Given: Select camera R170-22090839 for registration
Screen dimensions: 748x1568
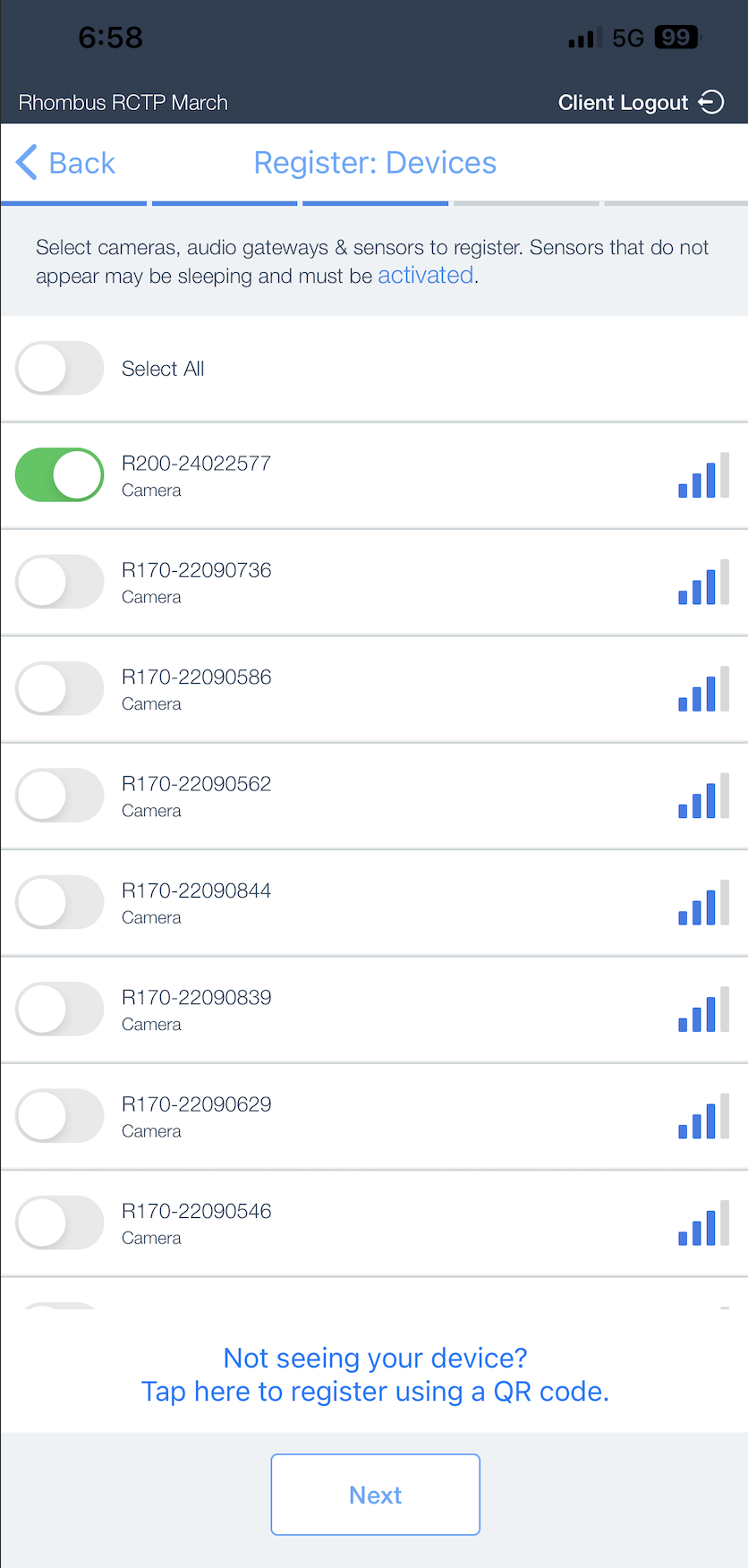Looking at the screenshot, I should coord(60,1009).
